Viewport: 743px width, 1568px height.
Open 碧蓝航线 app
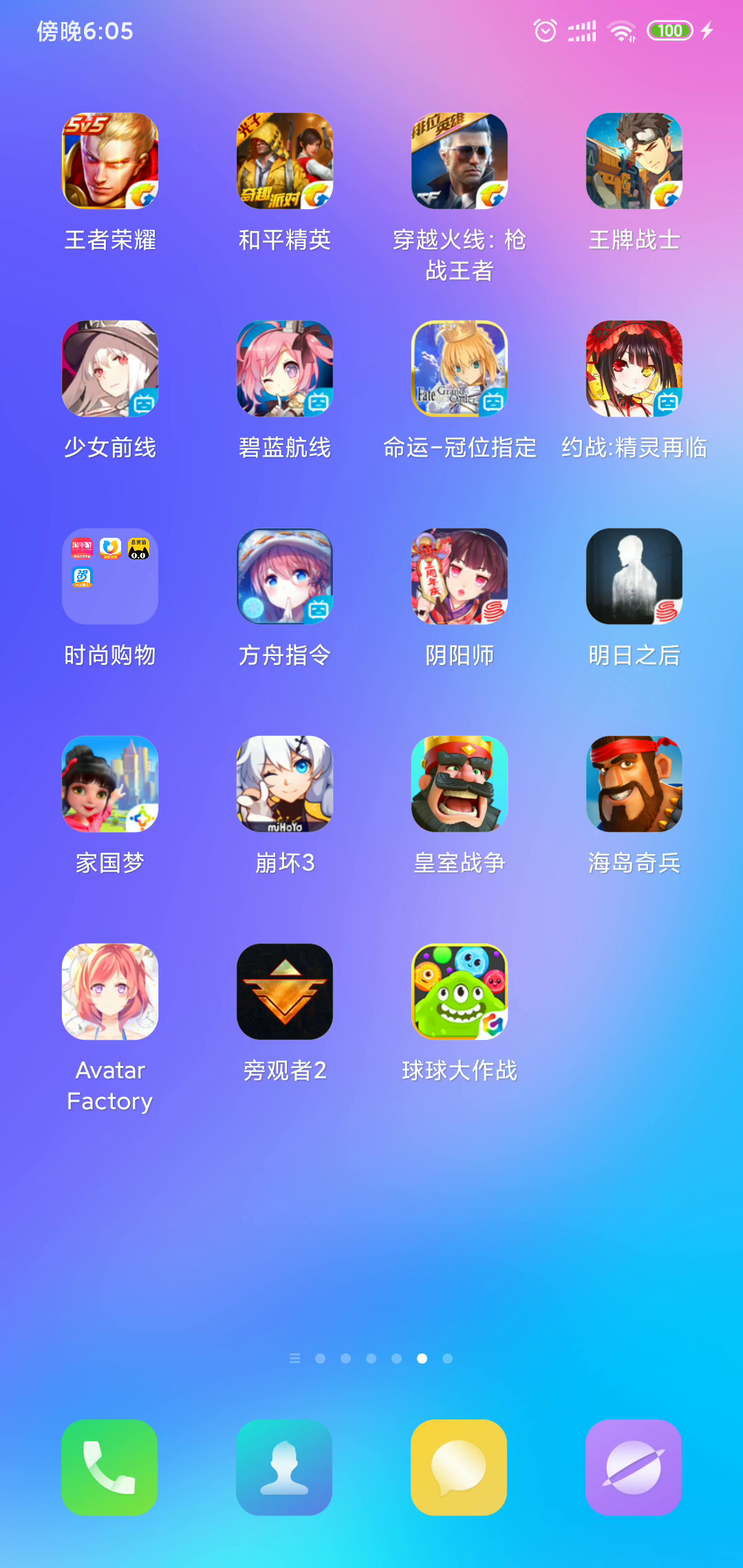click(x=285, y=369)
